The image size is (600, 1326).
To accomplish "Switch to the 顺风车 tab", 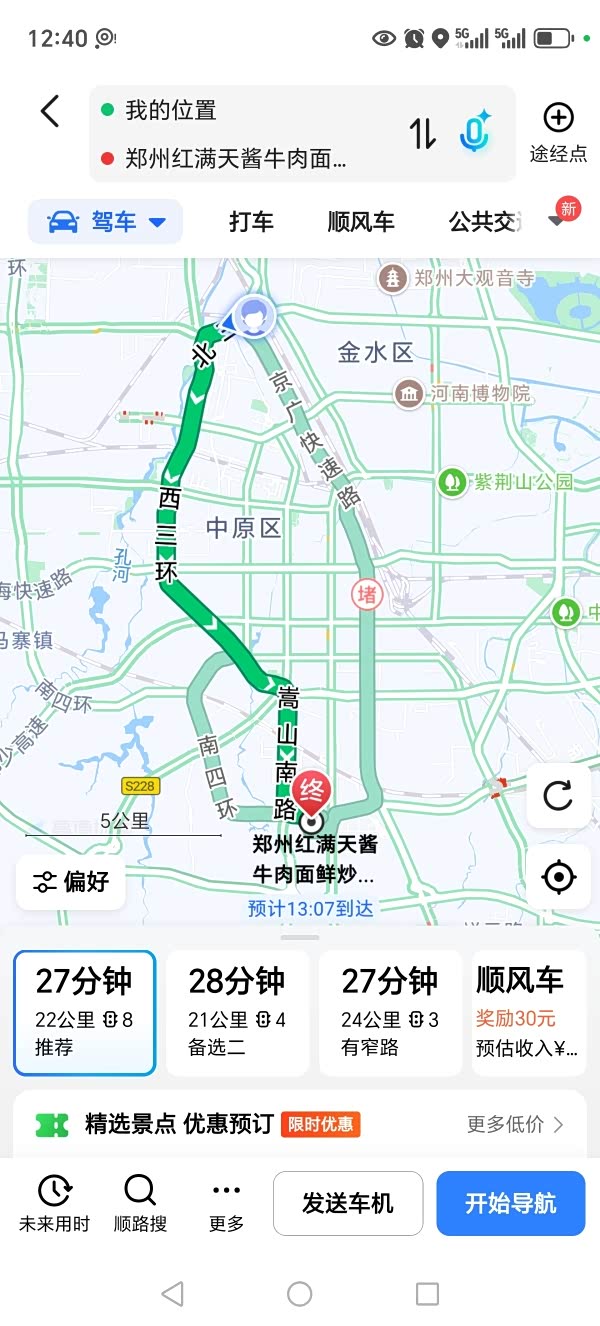I will [361, 222].
